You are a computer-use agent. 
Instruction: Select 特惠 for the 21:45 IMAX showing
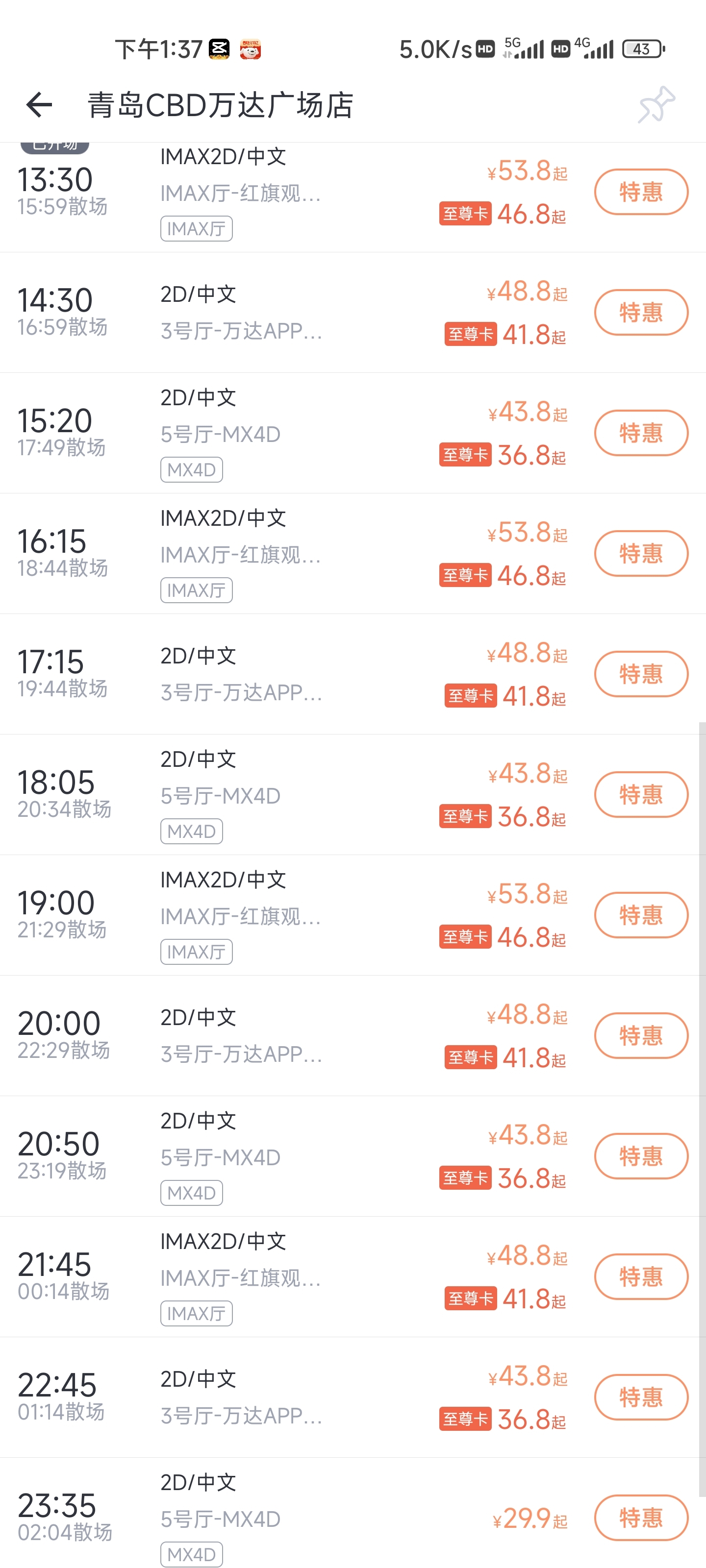click(x=641, y=1276)
